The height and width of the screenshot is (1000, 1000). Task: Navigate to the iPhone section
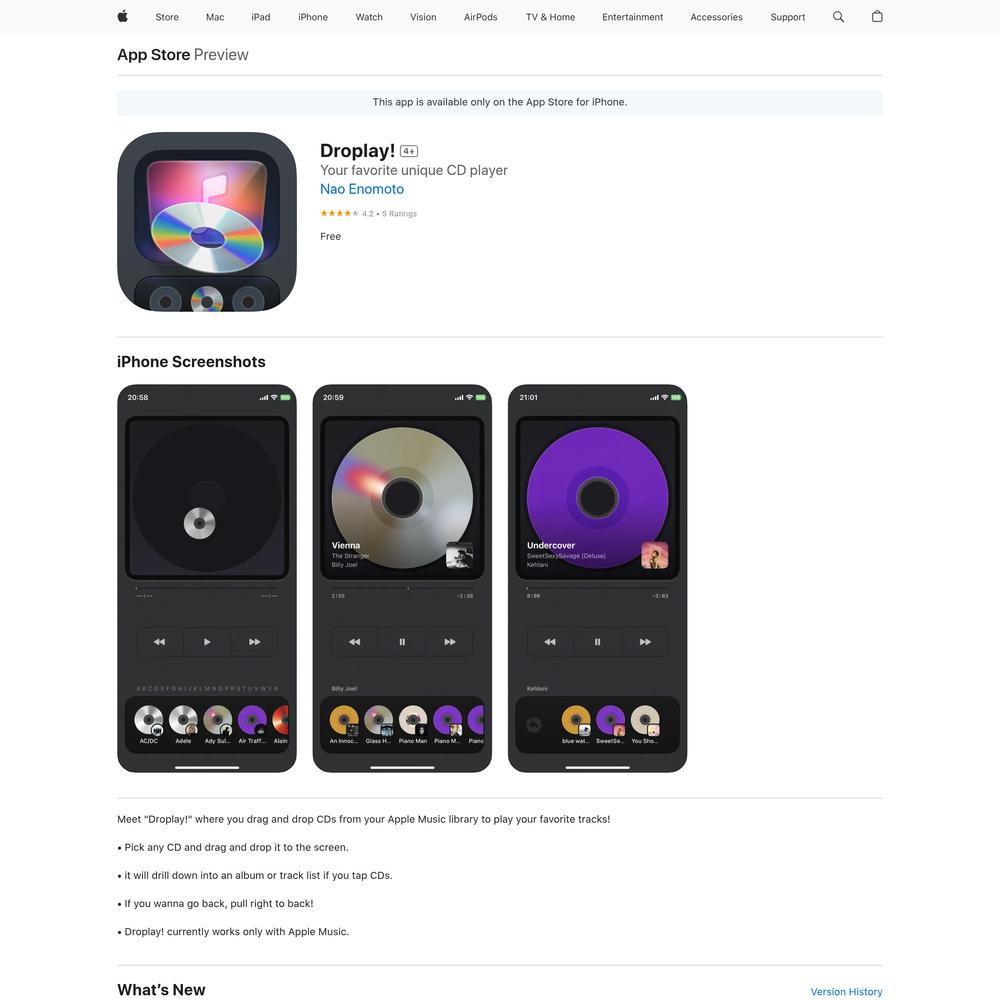point(313,17)
